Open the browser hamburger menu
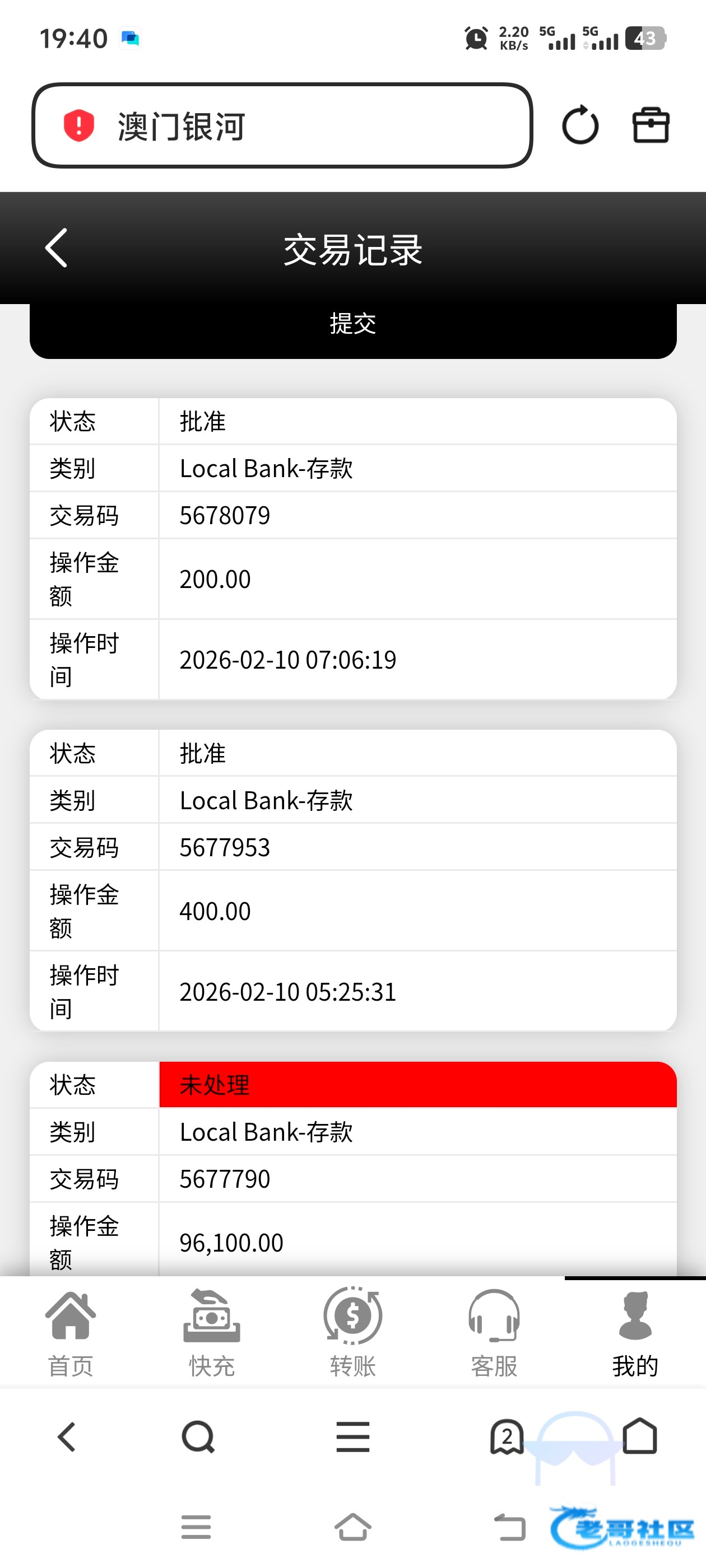 tap(352, 1437)
